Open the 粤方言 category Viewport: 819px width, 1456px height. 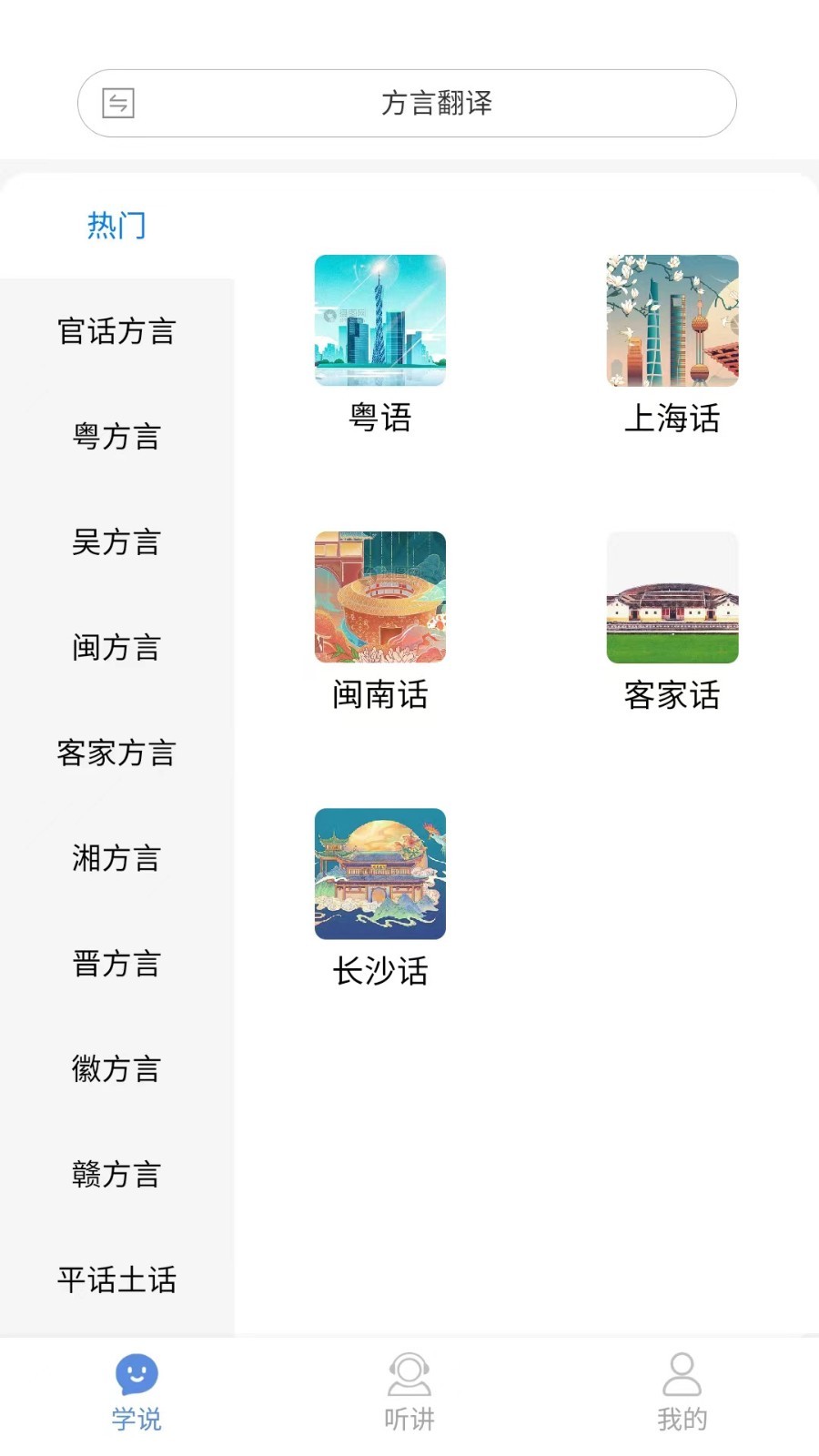(x=116, y=438)
